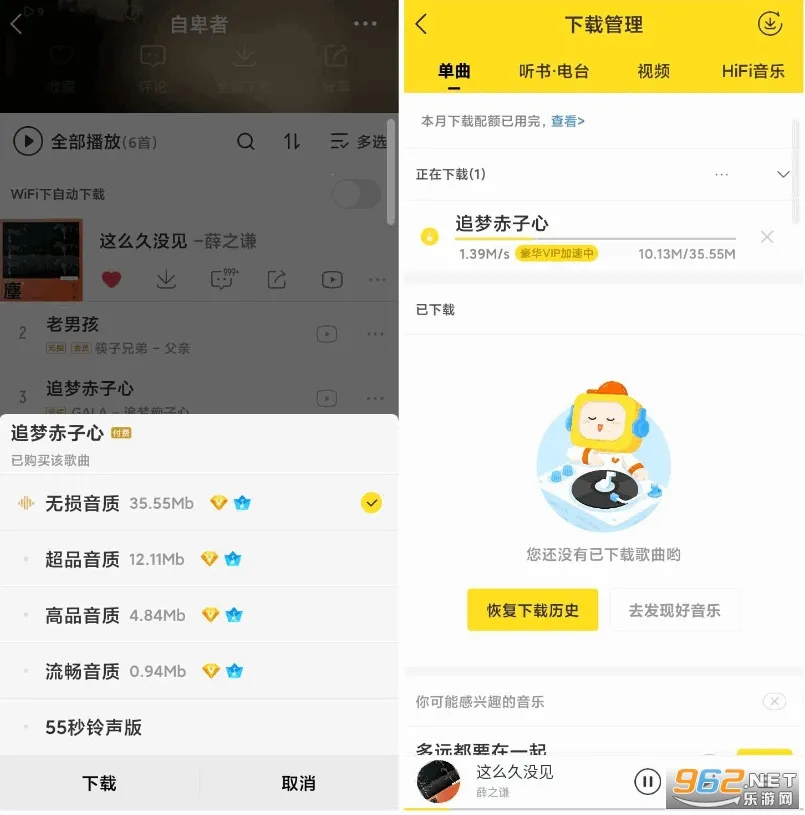
Task: Tap the 恢复下载历史 button
Action: [x=532, y=609]
